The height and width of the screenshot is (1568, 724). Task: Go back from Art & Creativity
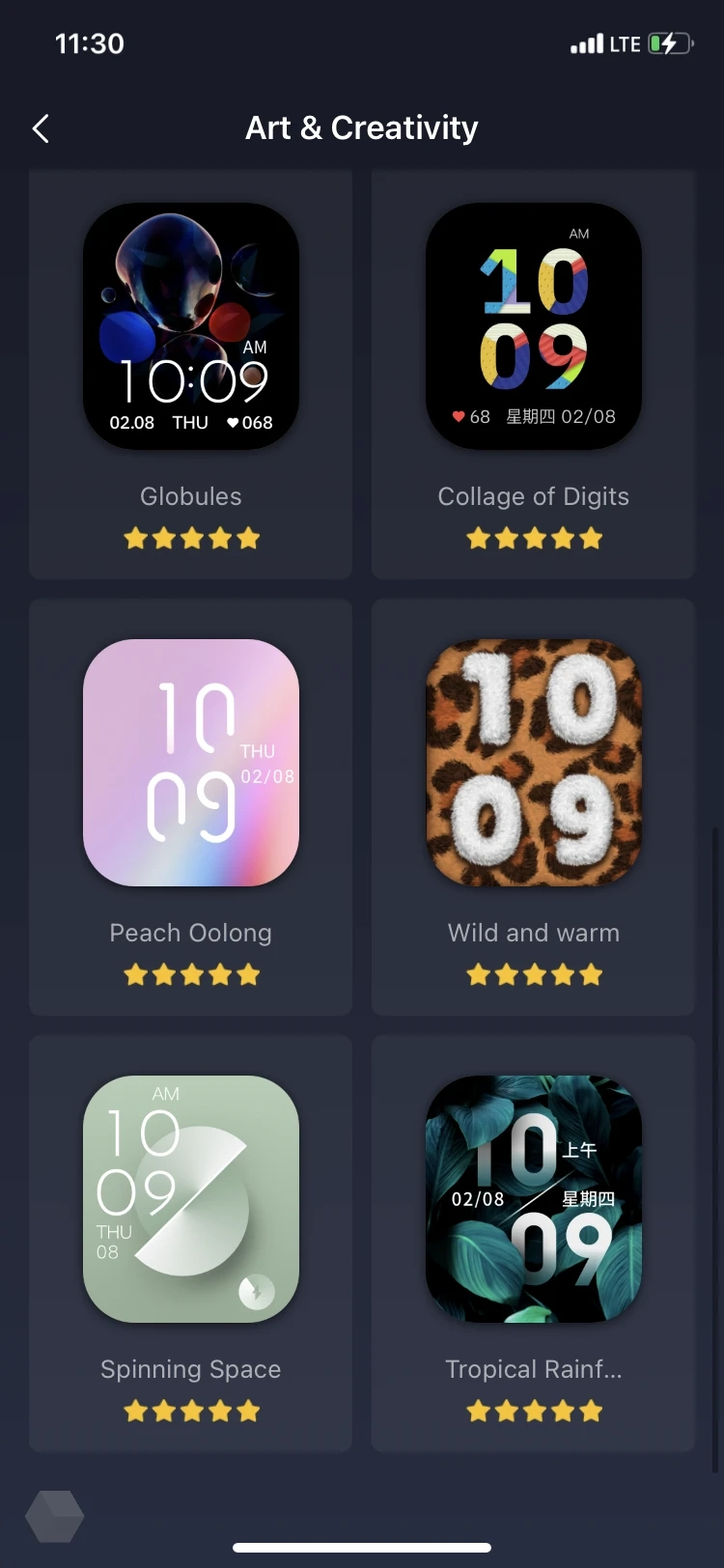click(x=41, y=128)
